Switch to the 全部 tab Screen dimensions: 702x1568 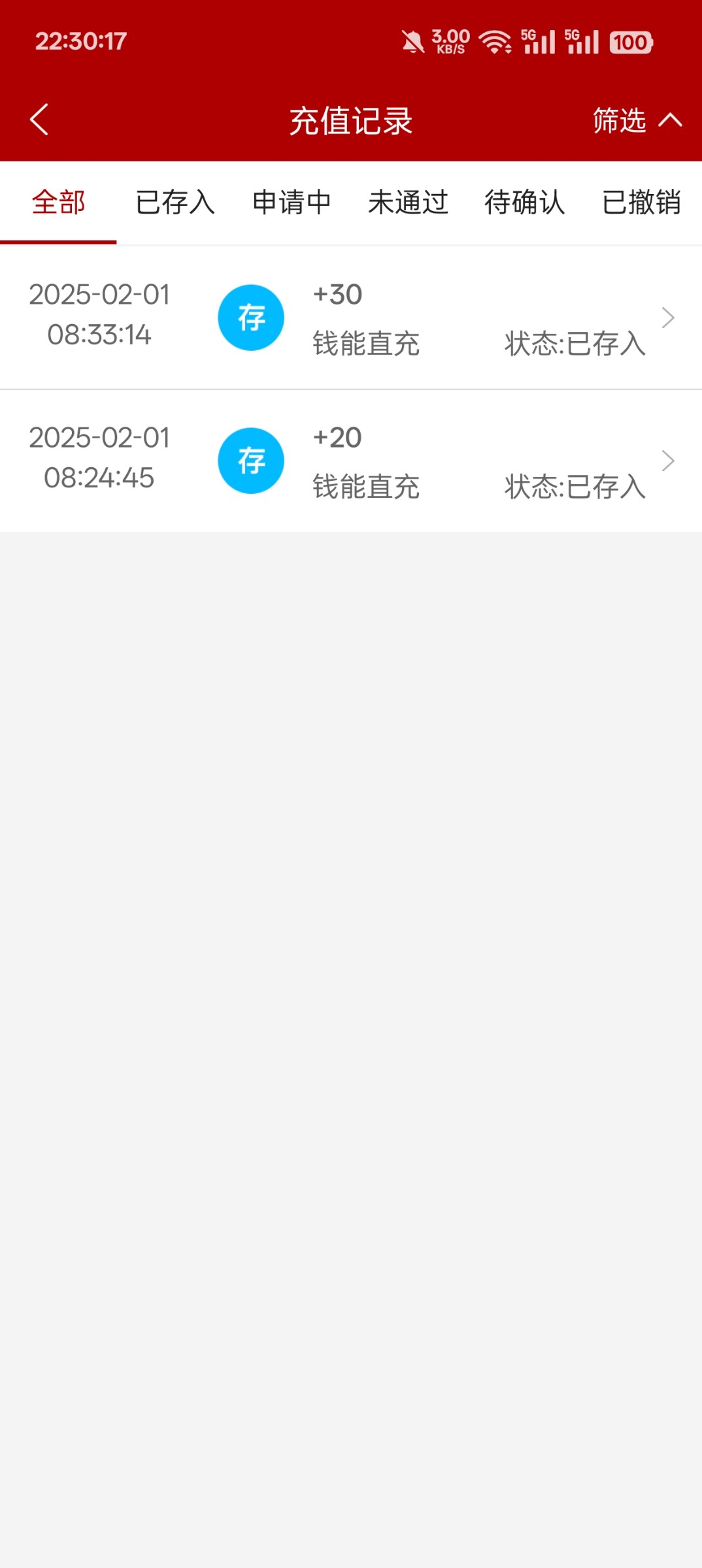(x=58, y=203)
